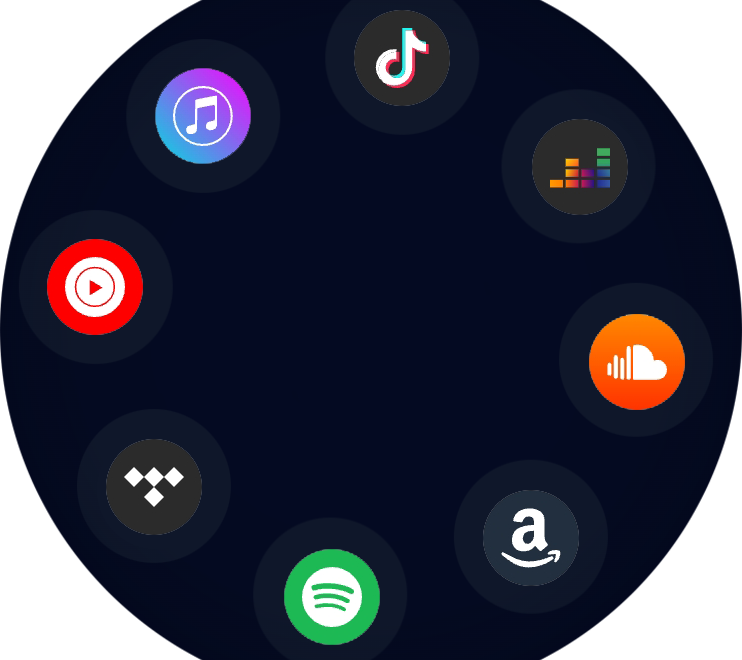Launch Apple Music

click(203, 116)
